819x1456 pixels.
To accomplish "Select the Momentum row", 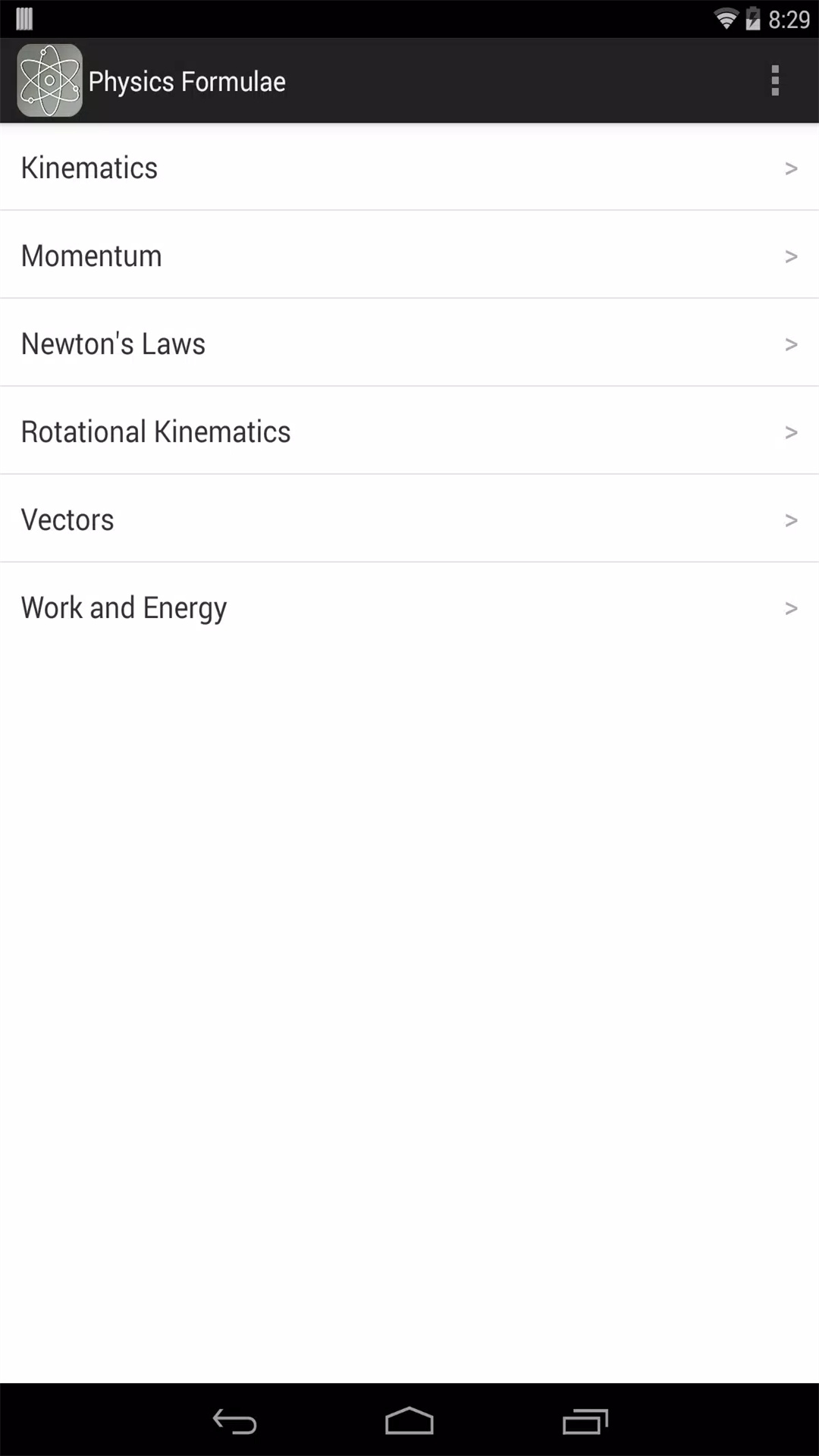I will (x=409, y=255).
